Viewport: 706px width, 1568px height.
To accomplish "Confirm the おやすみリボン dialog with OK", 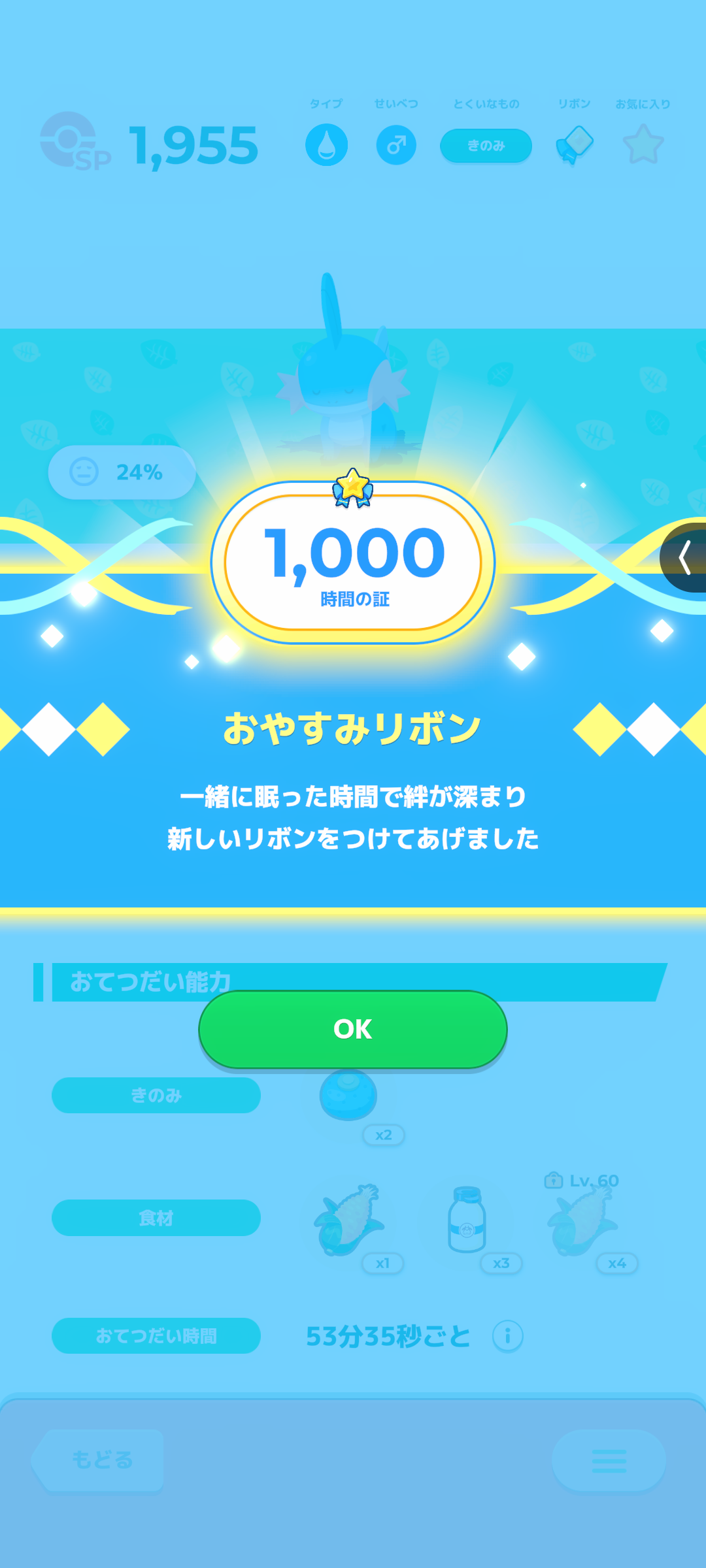I will tap(352, 1029).
